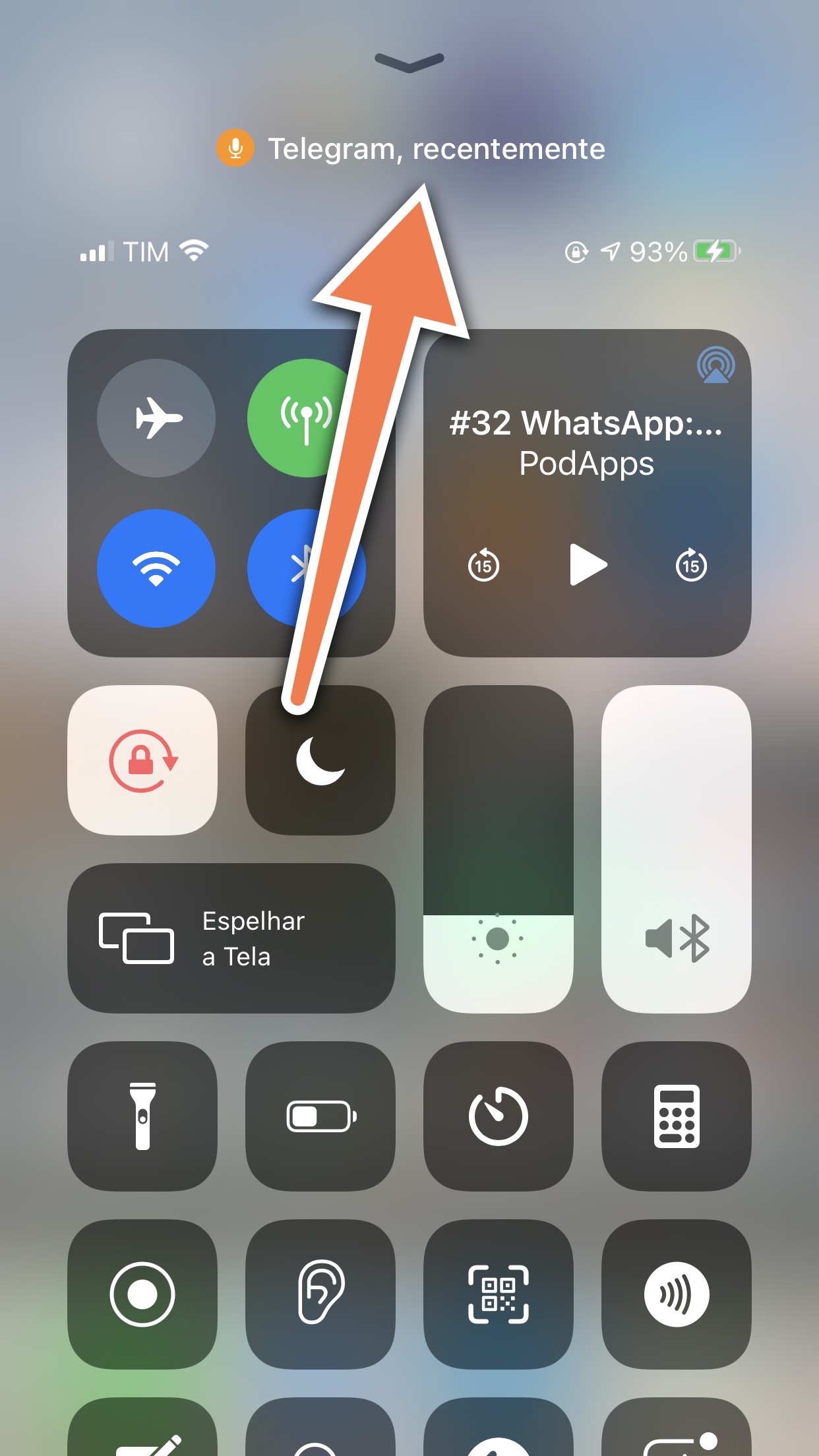Tap the brightness slider
This screenshot has height=1456, width=819.
click(x=499, y=849)
